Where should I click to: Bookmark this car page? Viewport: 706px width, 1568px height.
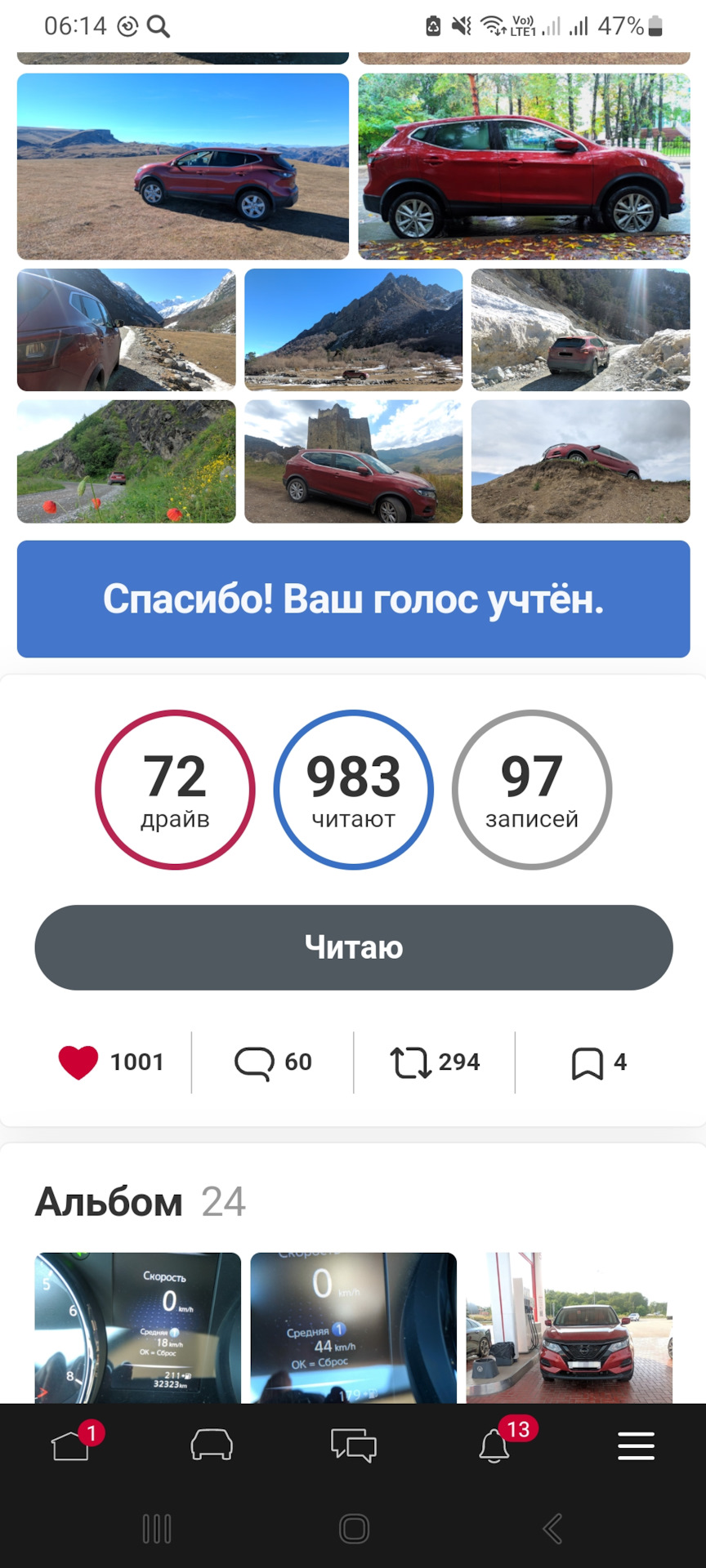[587, 1063]
